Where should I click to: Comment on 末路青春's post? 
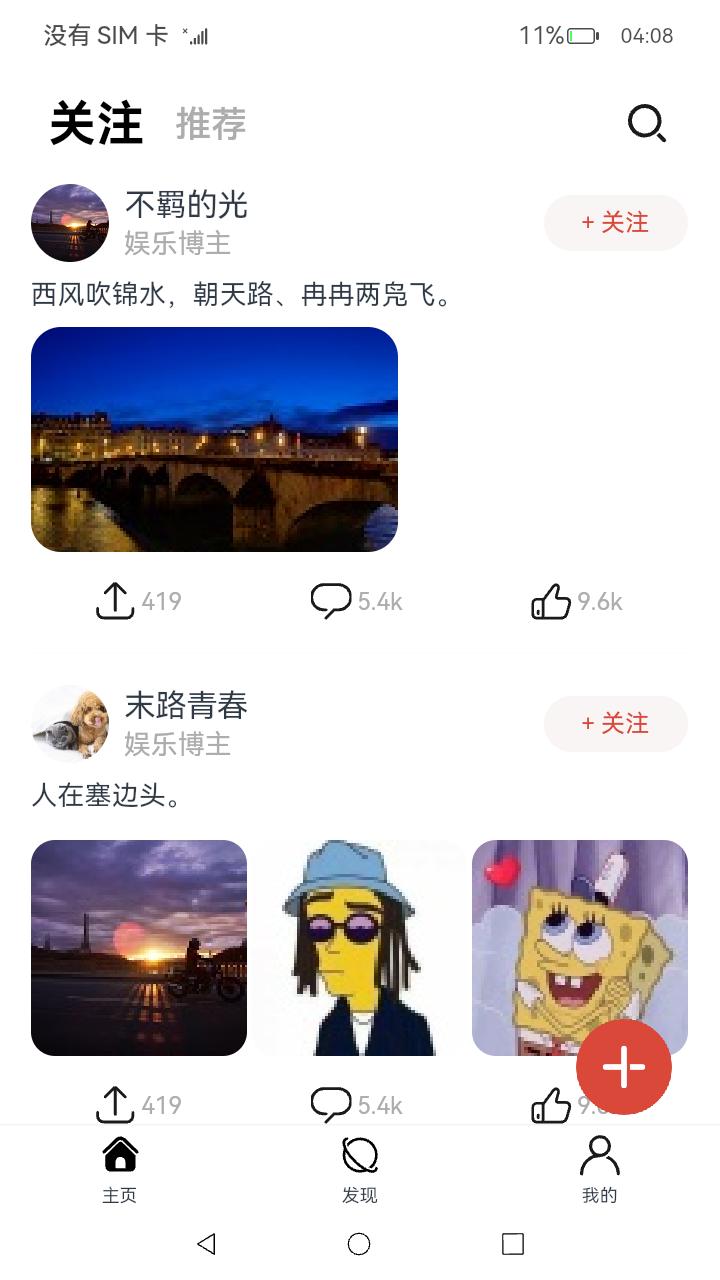tap(331, 1104)
